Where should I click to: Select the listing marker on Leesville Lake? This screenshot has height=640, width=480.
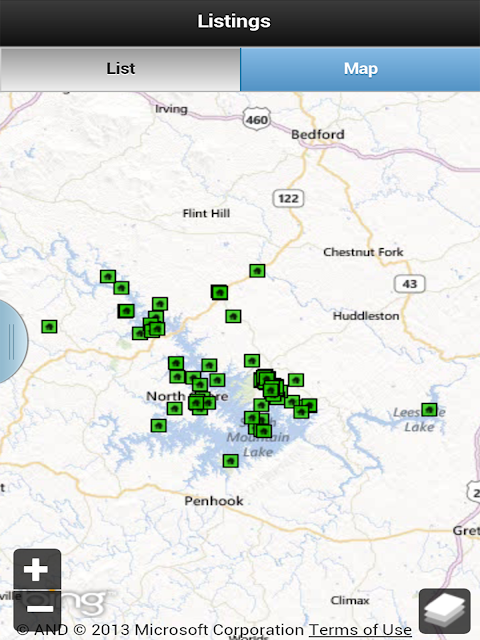pos(429,409)
